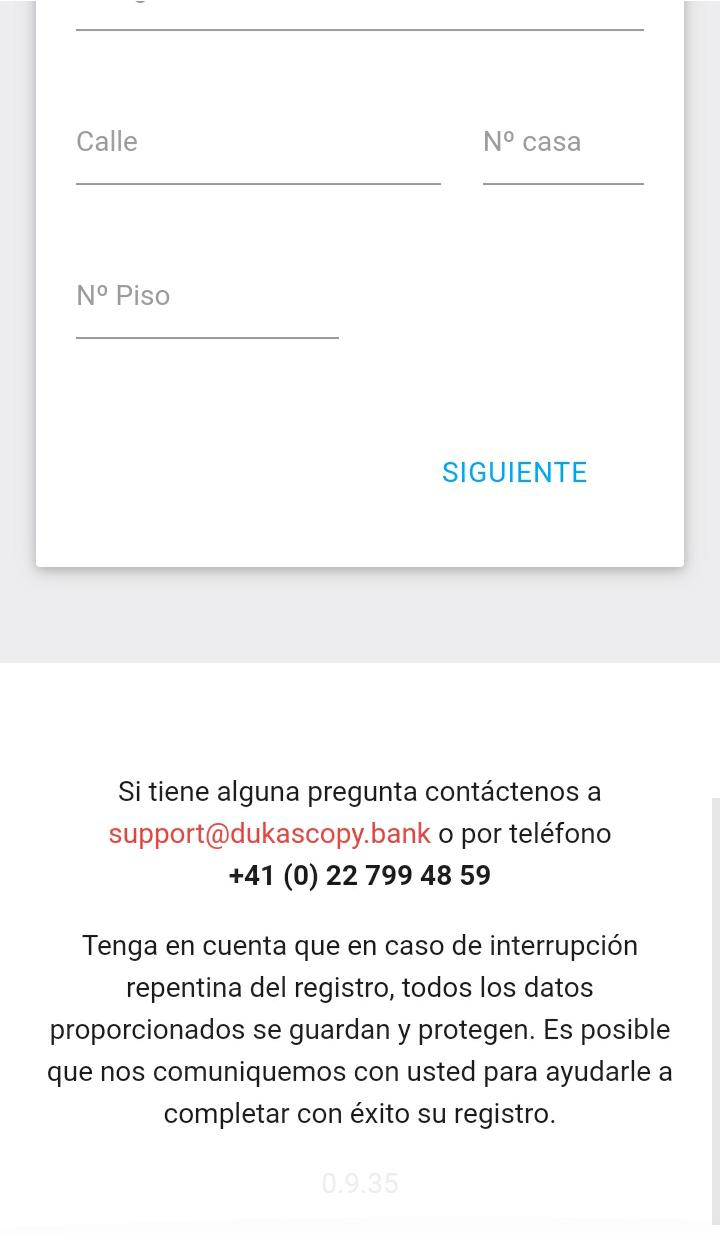Open the support@dukascopy.bank email link
This screenshot has width=720, height=1233.
pos(269,834)
